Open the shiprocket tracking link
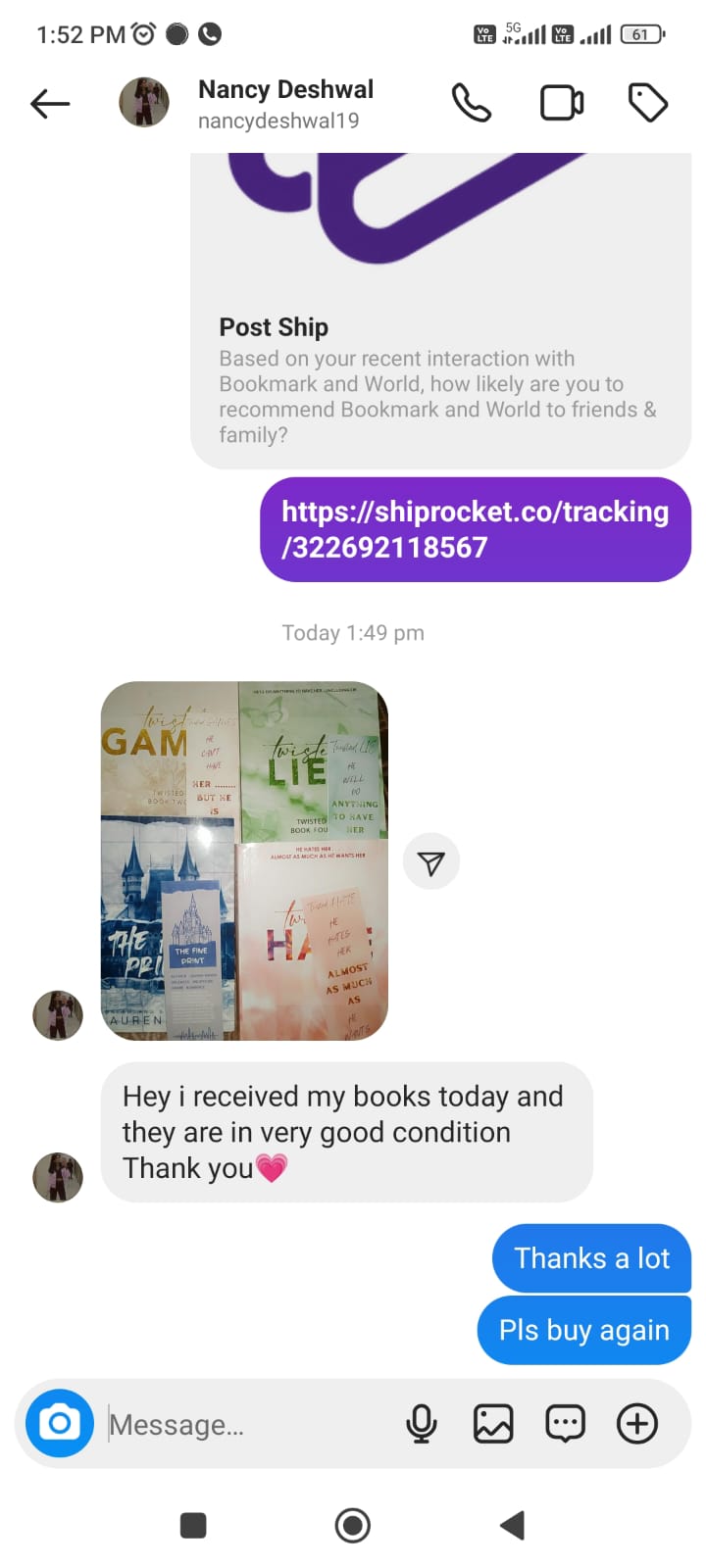The image size is (706, 1568). click(476, 529)
